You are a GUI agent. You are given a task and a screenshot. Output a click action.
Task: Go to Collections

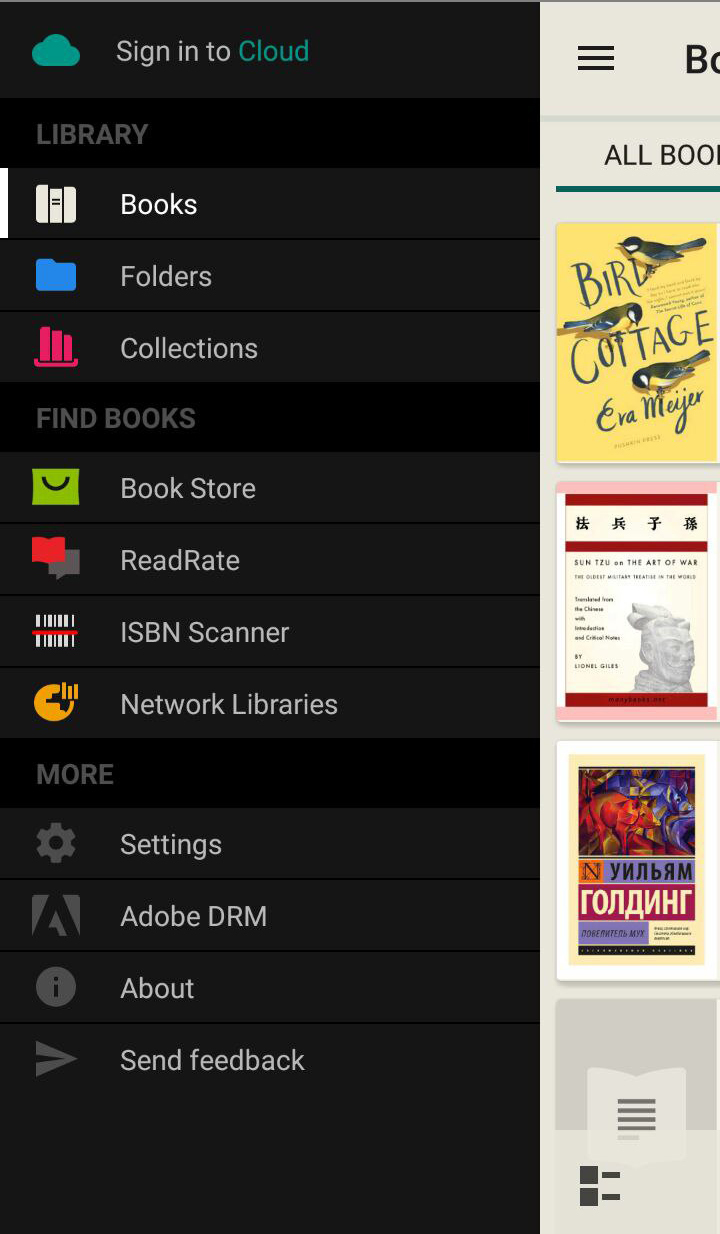tap(189, 348)
